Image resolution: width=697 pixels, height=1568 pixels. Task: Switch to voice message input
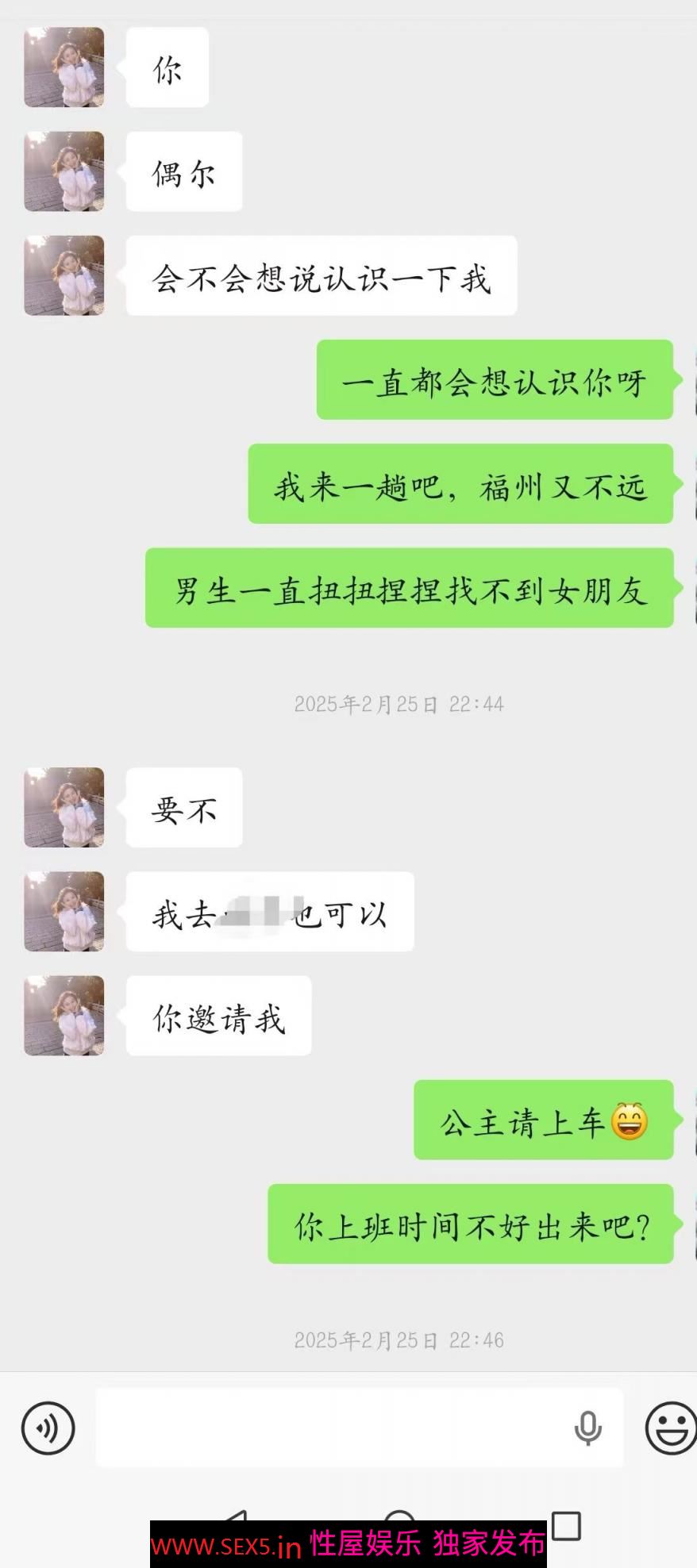pyautogui.click(x=48, y=1428)
